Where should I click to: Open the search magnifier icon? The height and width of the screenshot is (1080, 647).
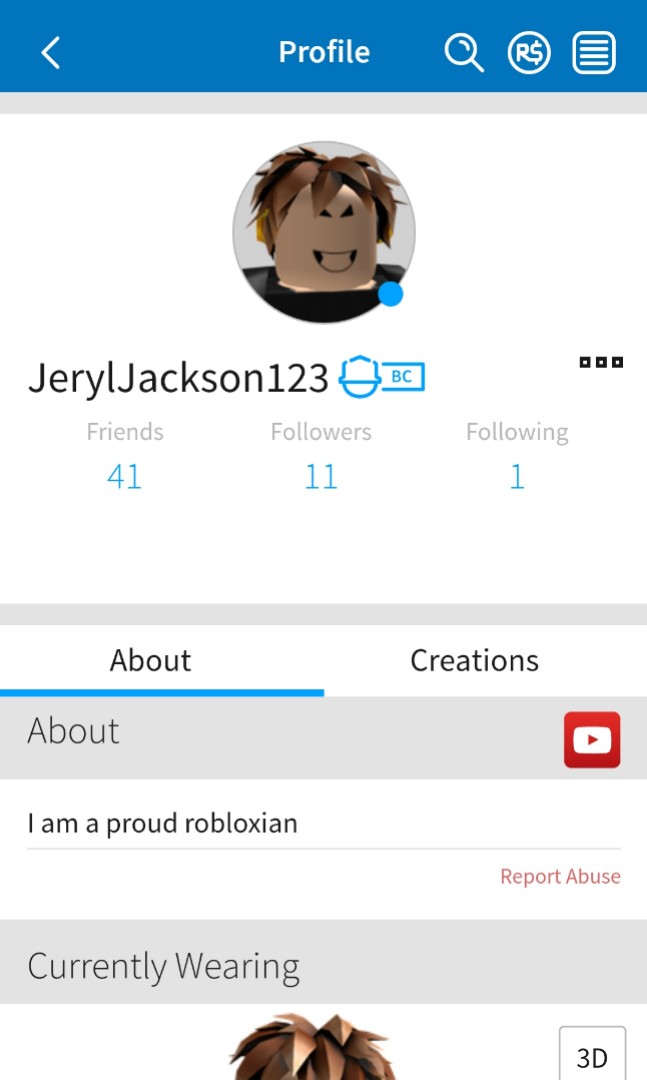pyautogui.click(x=464, y=53)
